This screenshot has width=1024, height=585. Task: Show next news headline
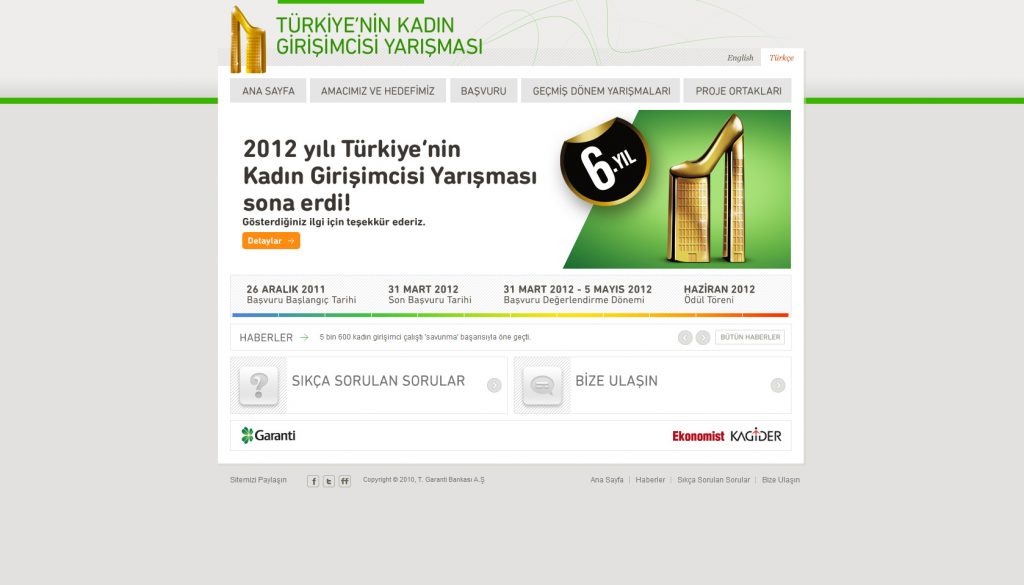pyautogui.click(x=703, y=338)
